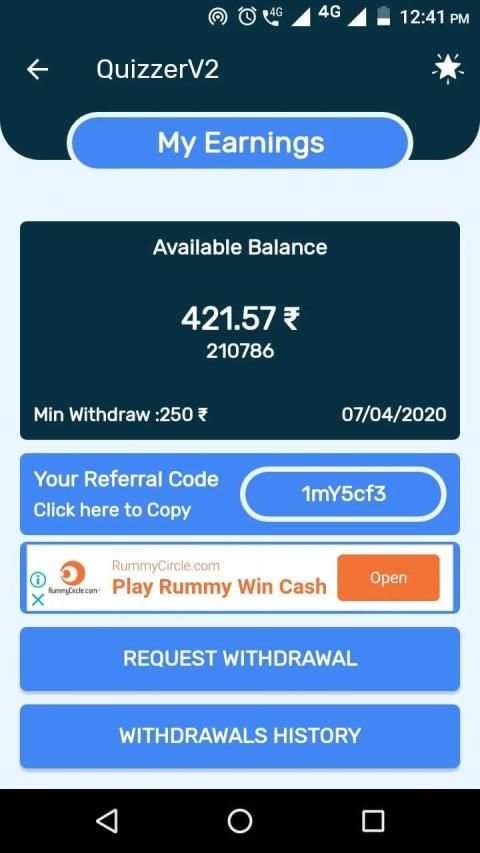Copy the referral code 1mY5cf3

point(343,494)
